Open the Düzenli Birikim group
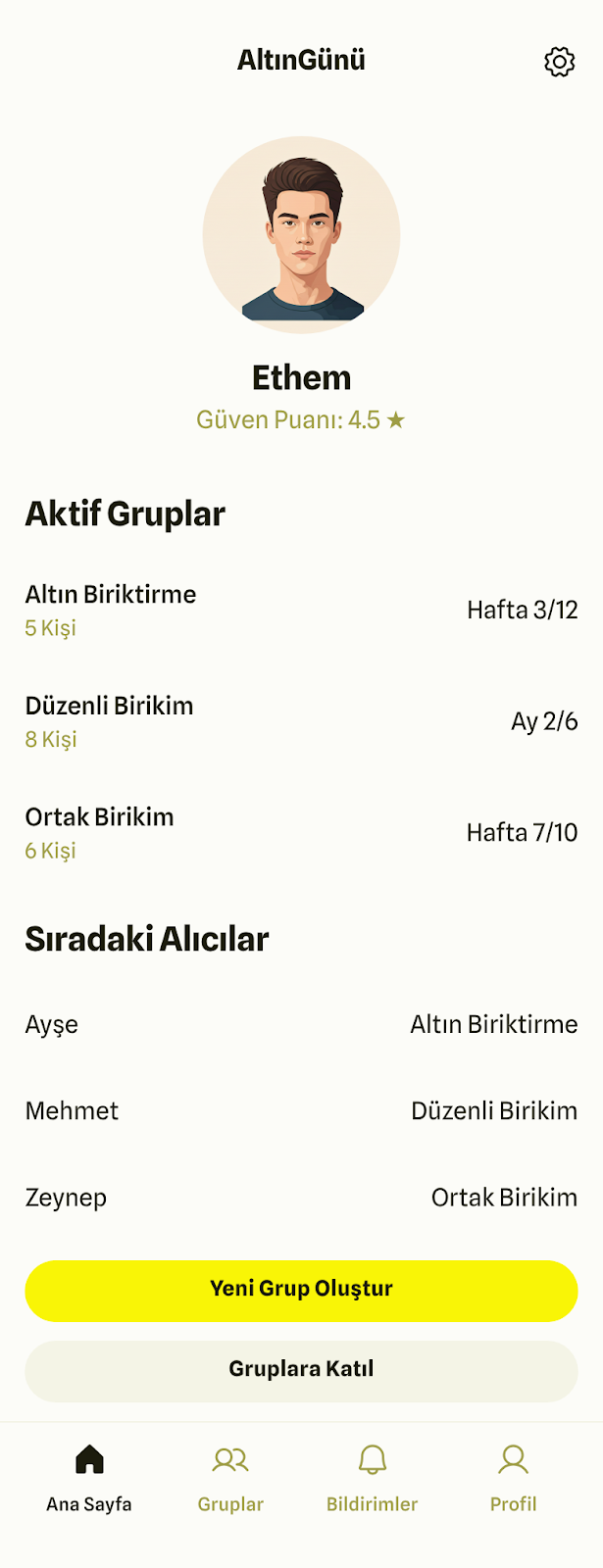This screenshot has height=1568, width=603. coord(301,721)
